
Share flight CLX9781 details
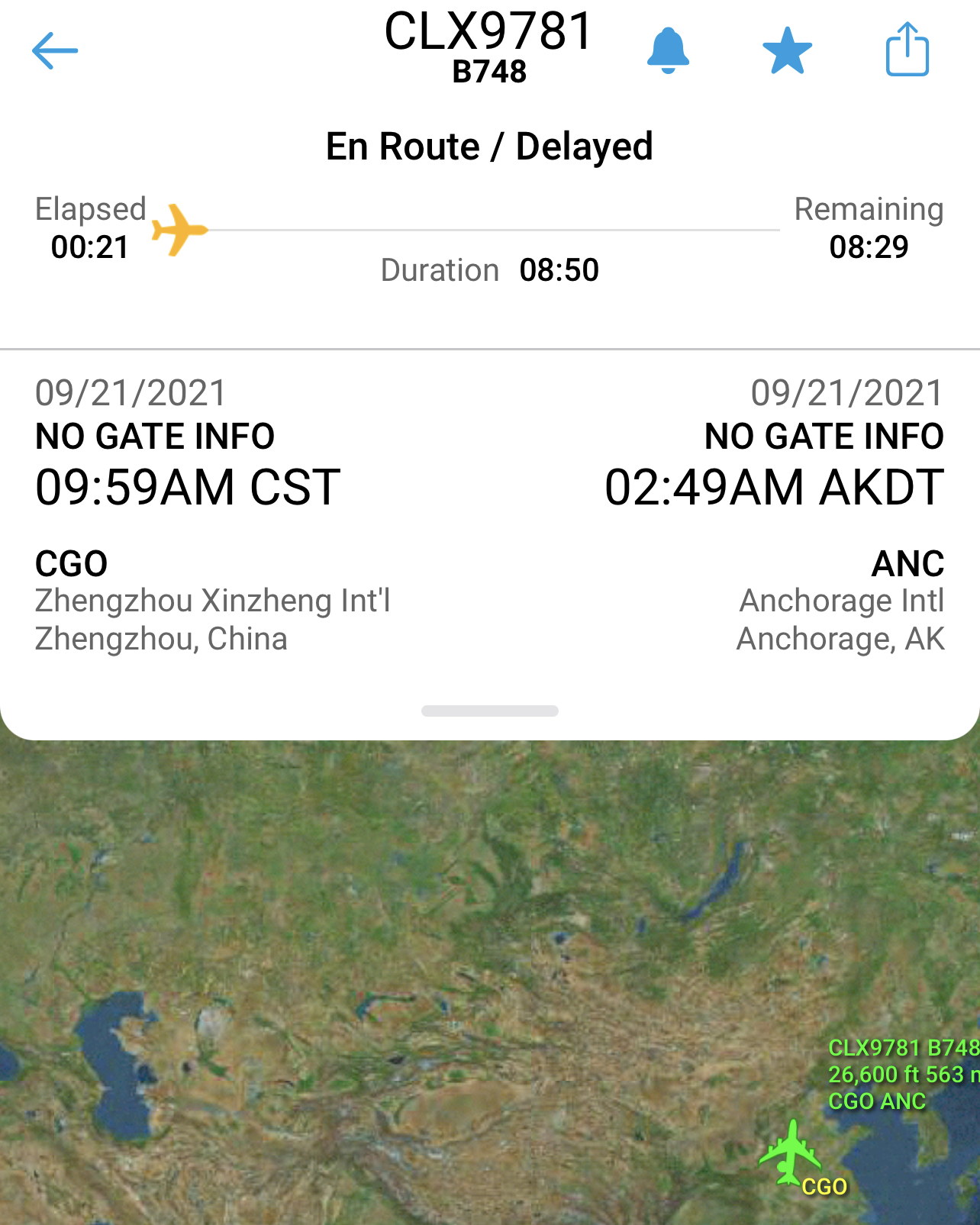coord(907,50)
